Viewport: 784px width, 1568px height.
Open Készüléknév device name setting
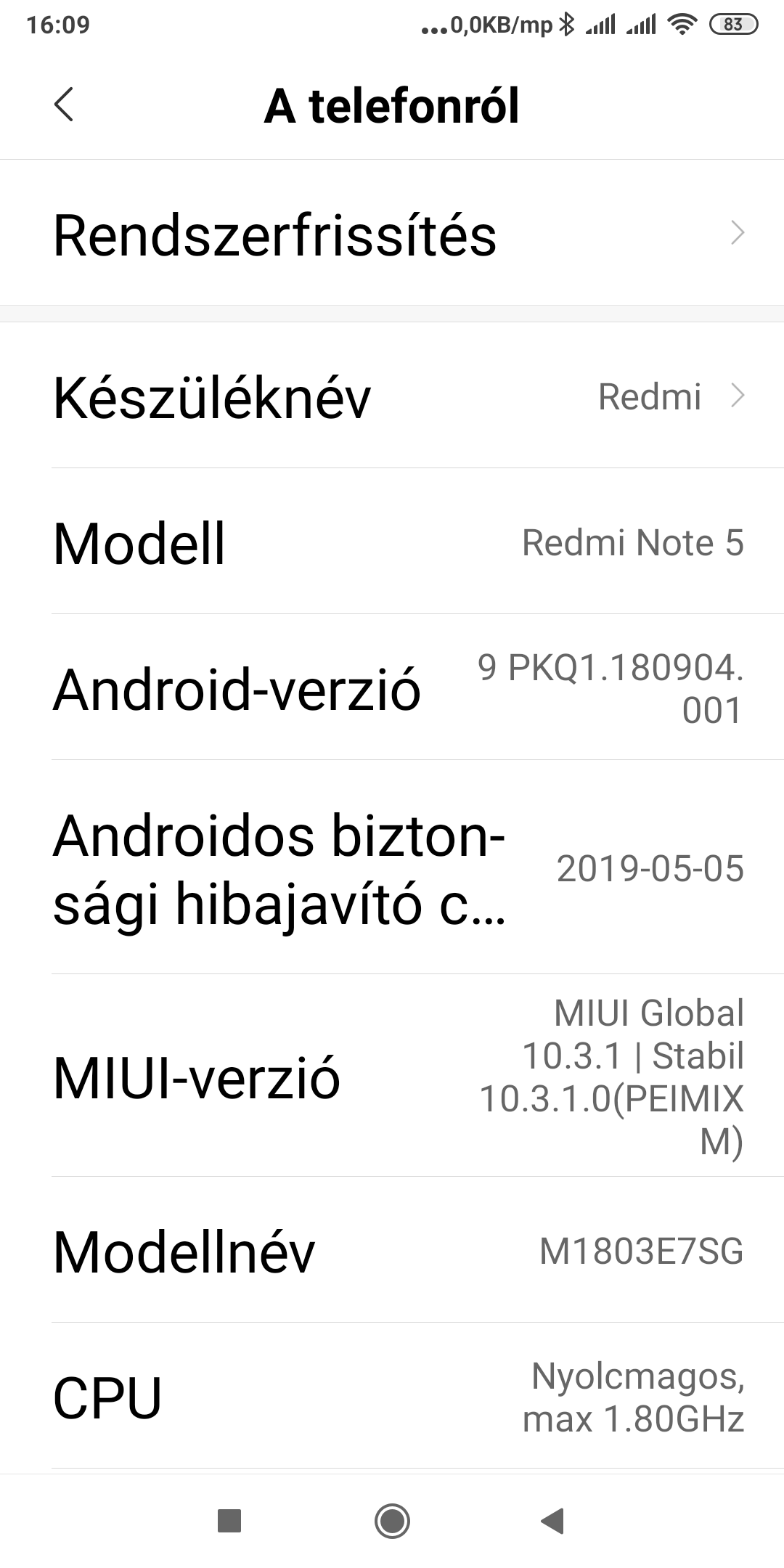tap(392, 396)
